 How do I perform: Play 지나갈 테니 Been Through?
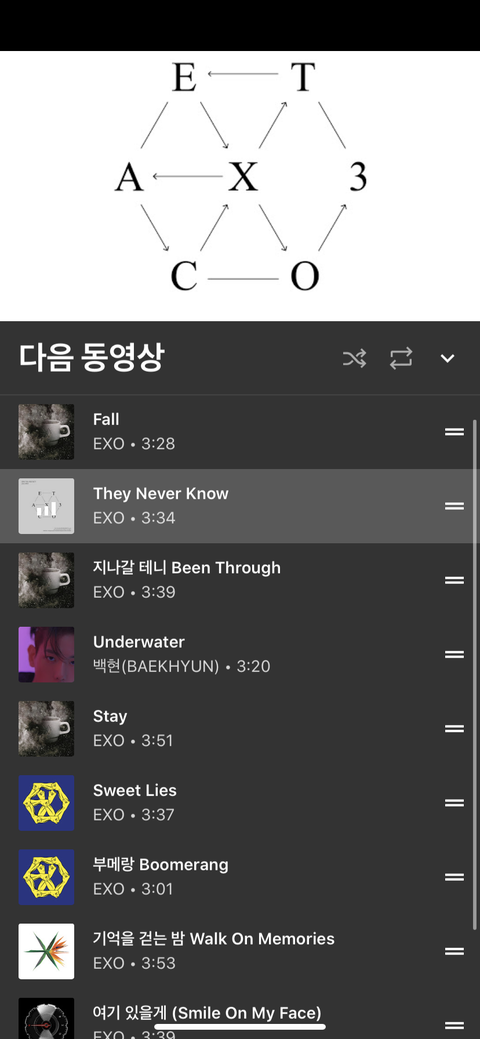(x=240, y=580)
